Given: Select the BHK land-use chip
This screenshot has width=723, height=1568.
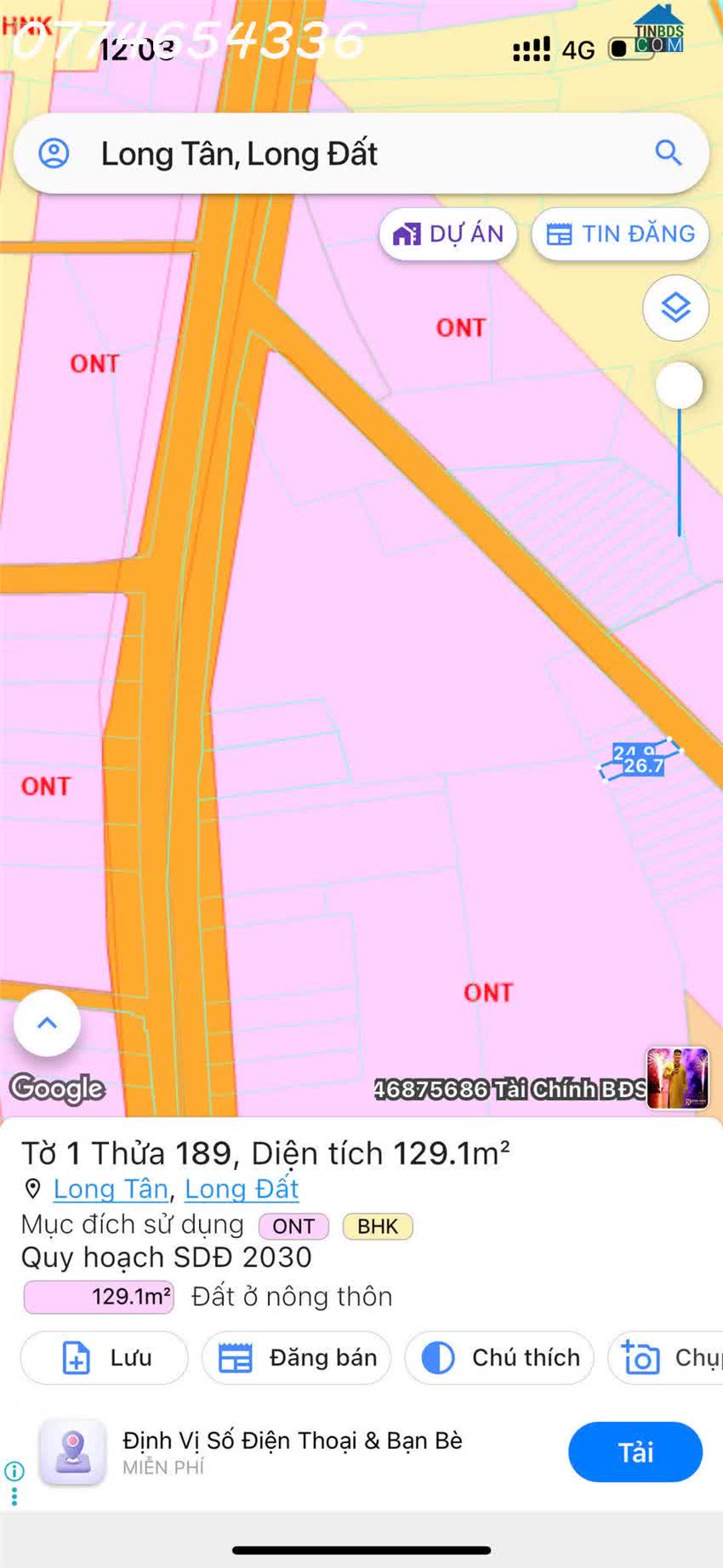Looking at the screenshot, I should pos(378,1226).
